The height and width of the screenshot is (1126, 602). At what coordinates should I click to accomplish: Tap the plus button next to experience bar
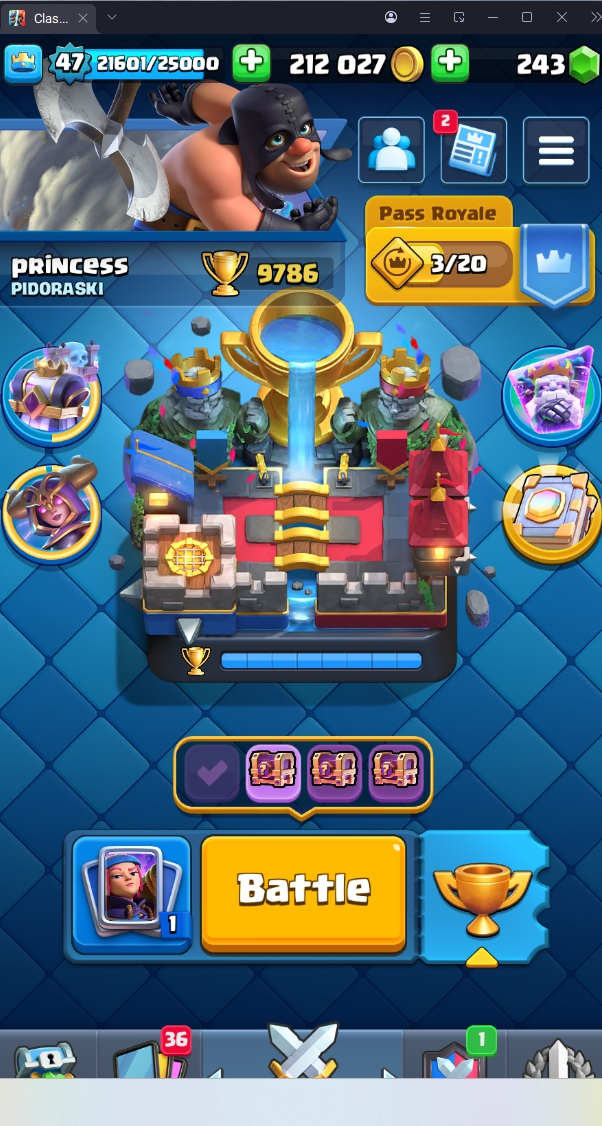[251, 64]
